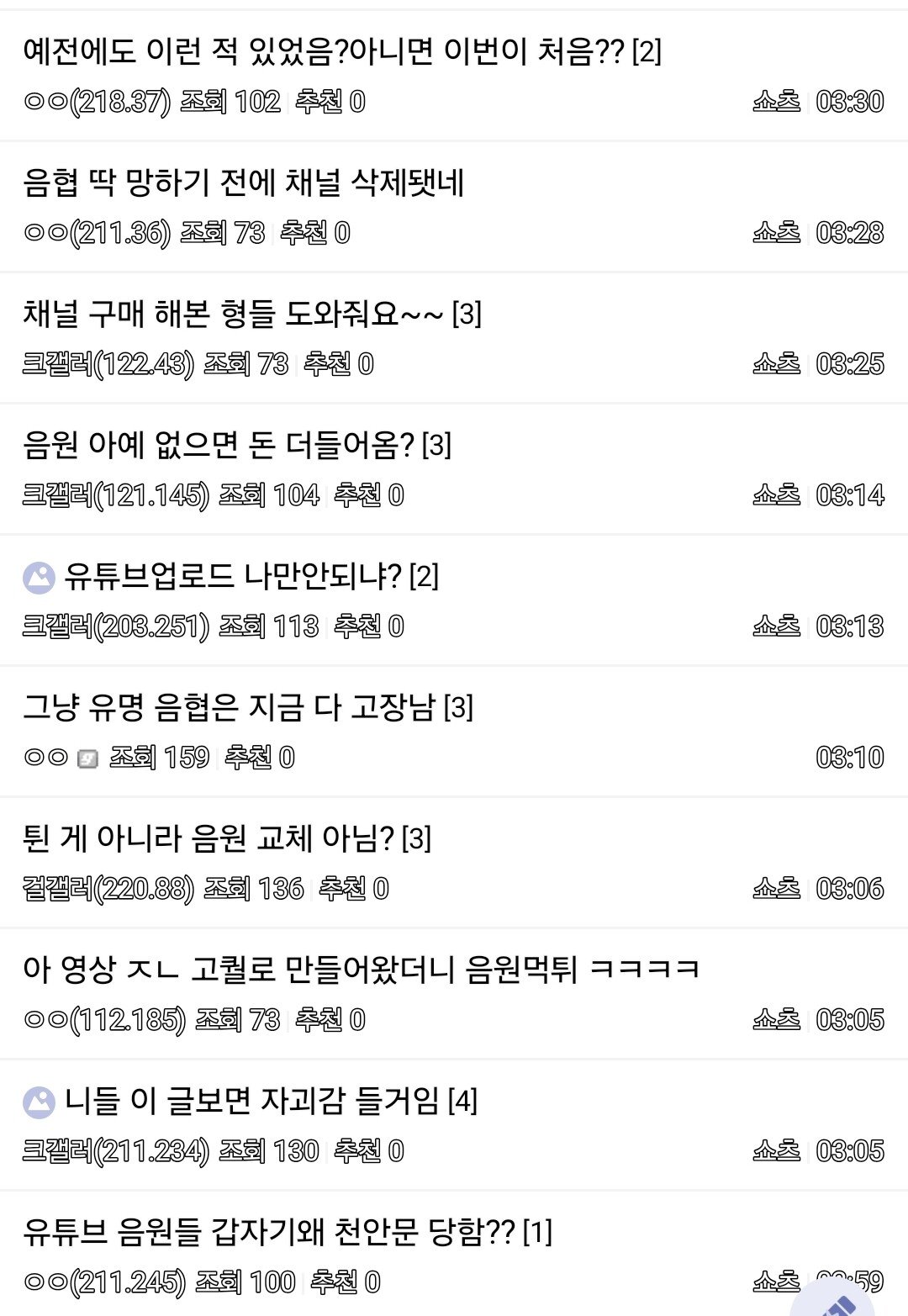Open post '유튜브업로드 나만안되냐?'
Viewport: 908px width, 1316px height.
234,577
